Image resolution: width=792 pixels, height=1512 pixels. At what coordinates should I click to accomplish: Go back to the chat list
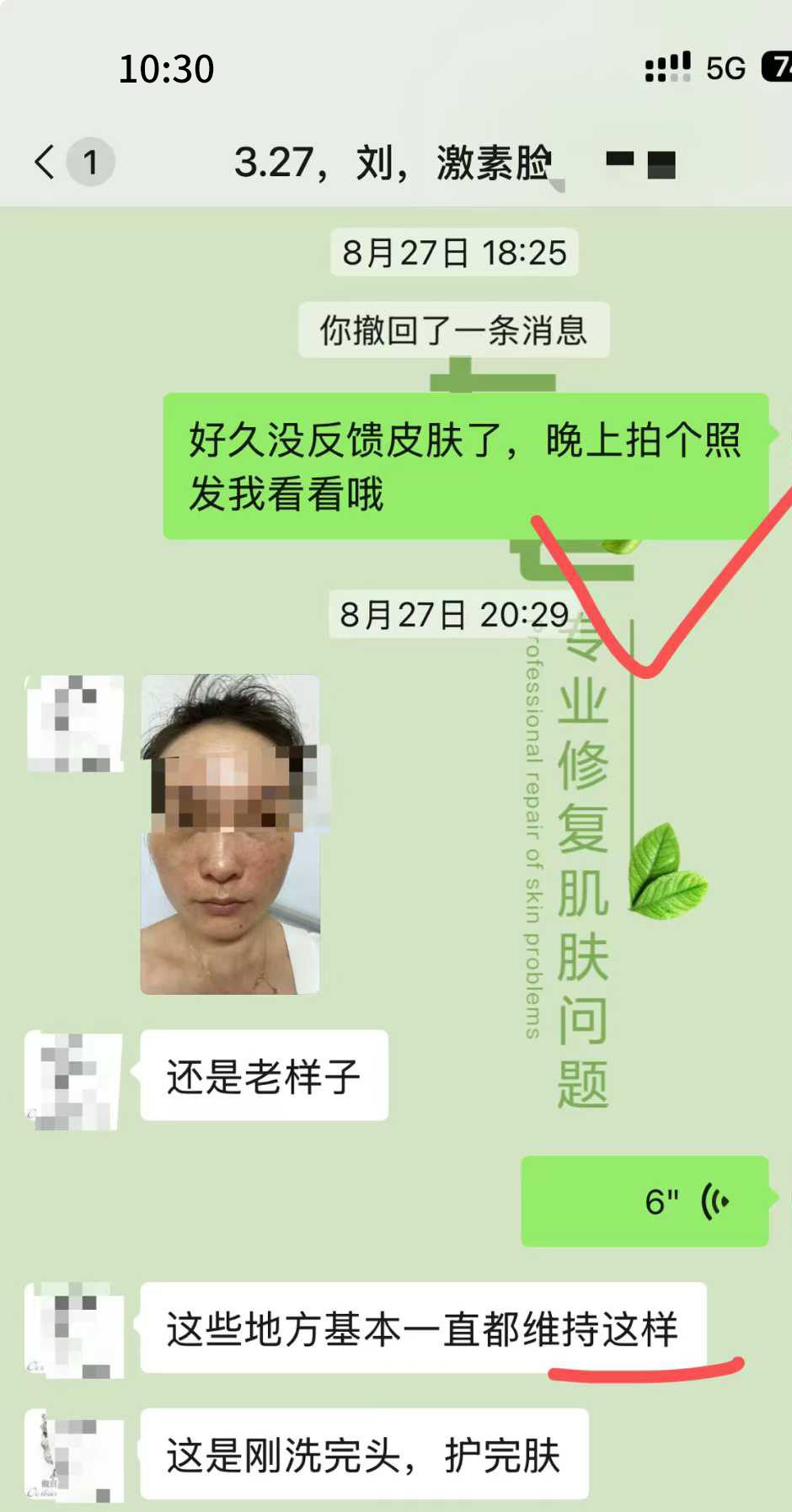pyautogui.click(x=45, y=161)
